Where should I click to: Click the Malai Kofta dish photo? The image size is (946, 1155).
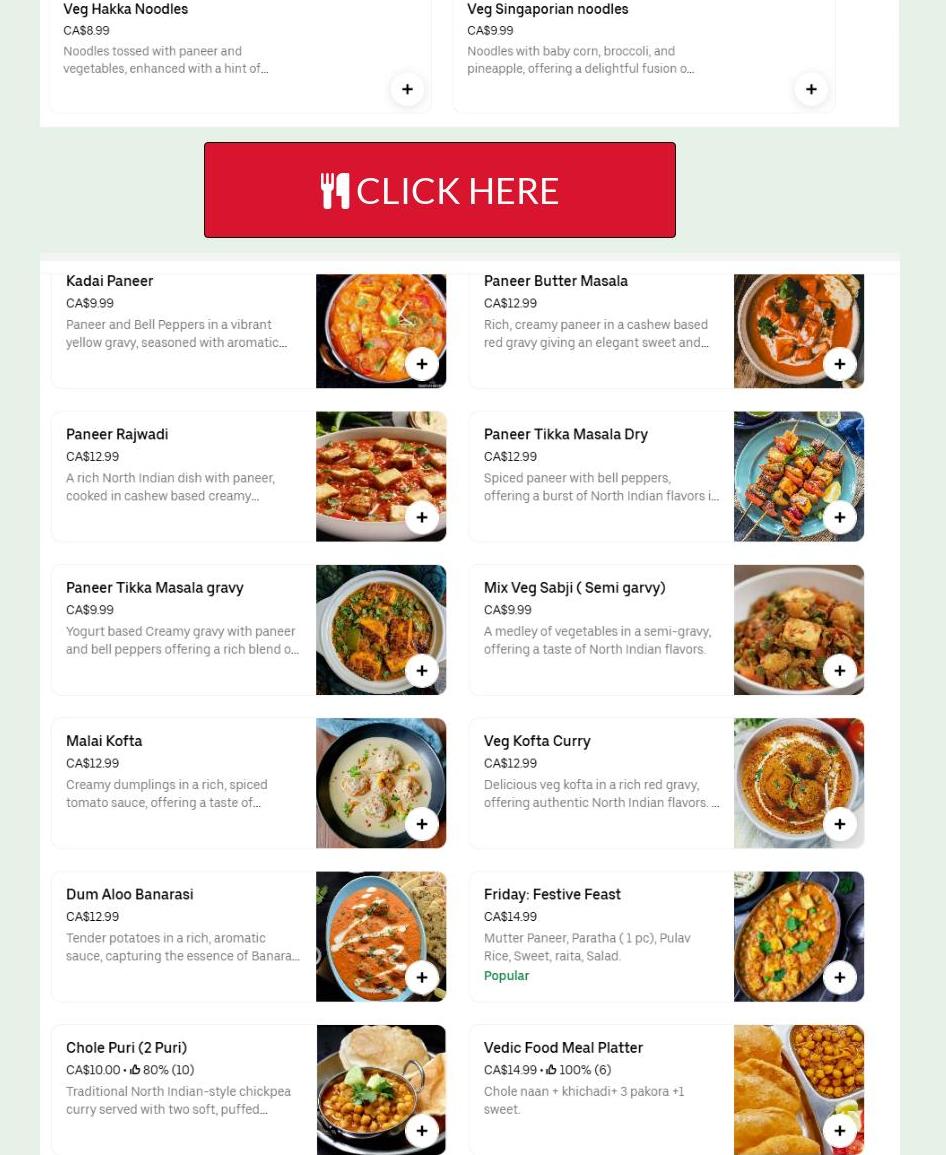tap(380, 783)
